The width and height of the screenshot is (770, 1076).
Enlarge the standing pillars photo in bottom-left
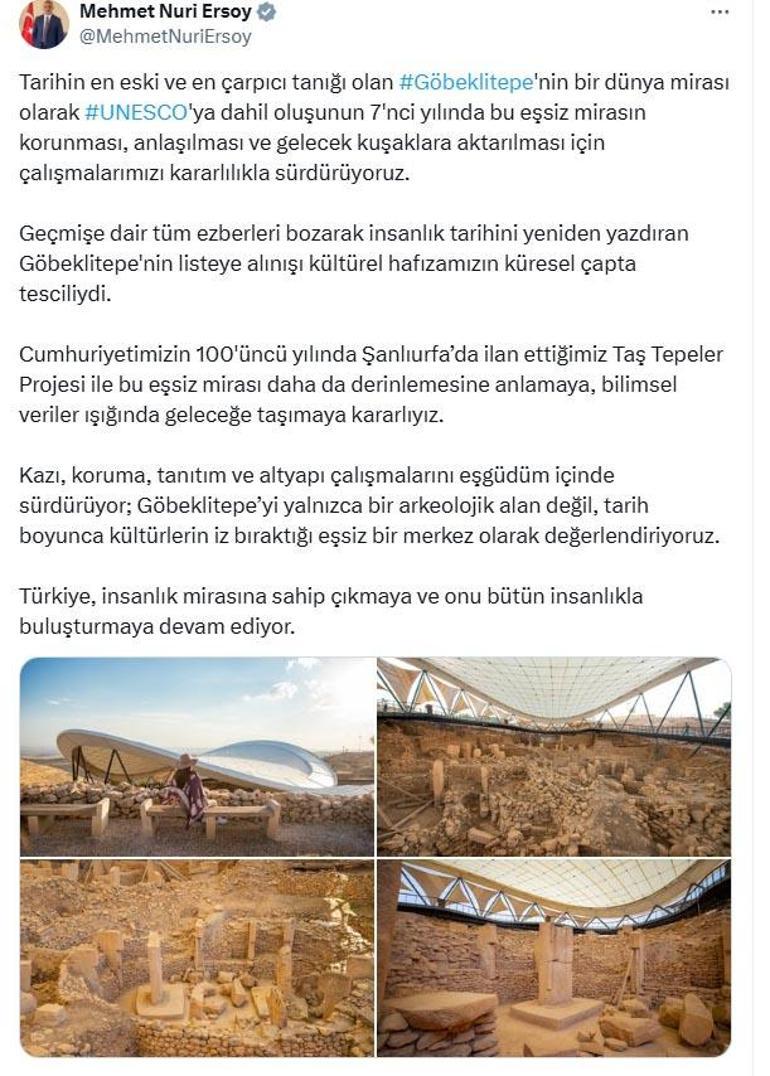pyautogui.click(x=195, y=955)
